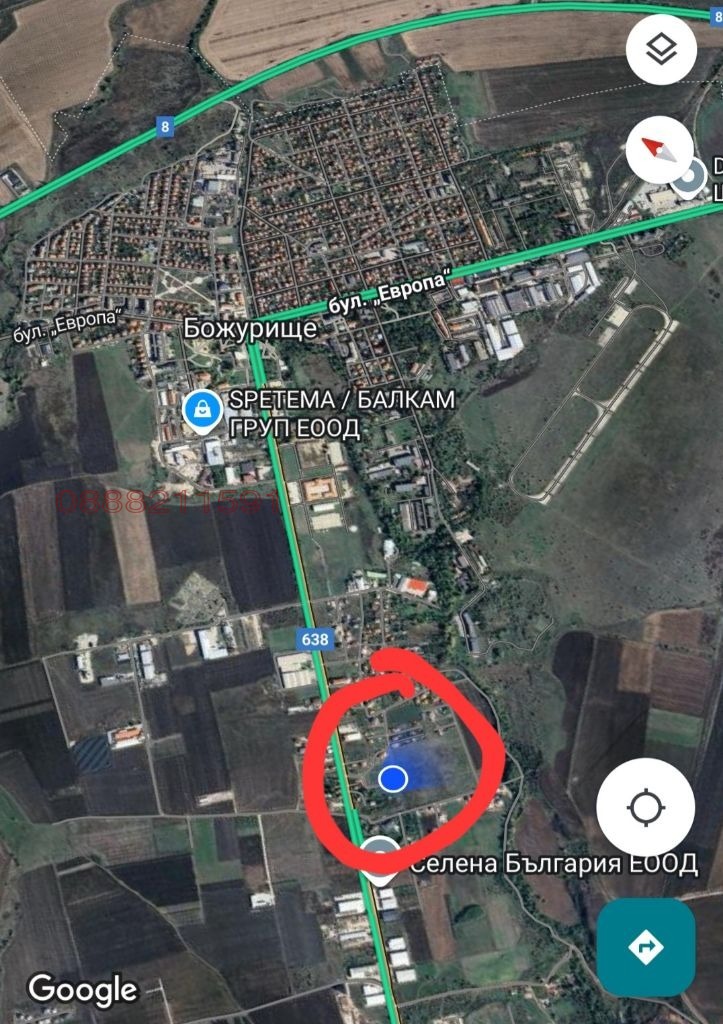723x1024 pixels.
Task: Open the map layers selector
Action: 661,49
